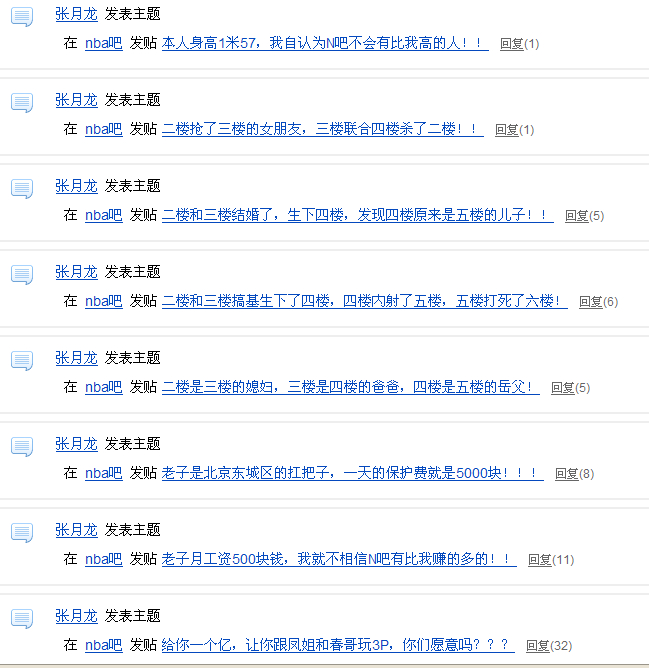
Task: Open the post about 北京东城区的扛把子
Action: click(352, 474)
